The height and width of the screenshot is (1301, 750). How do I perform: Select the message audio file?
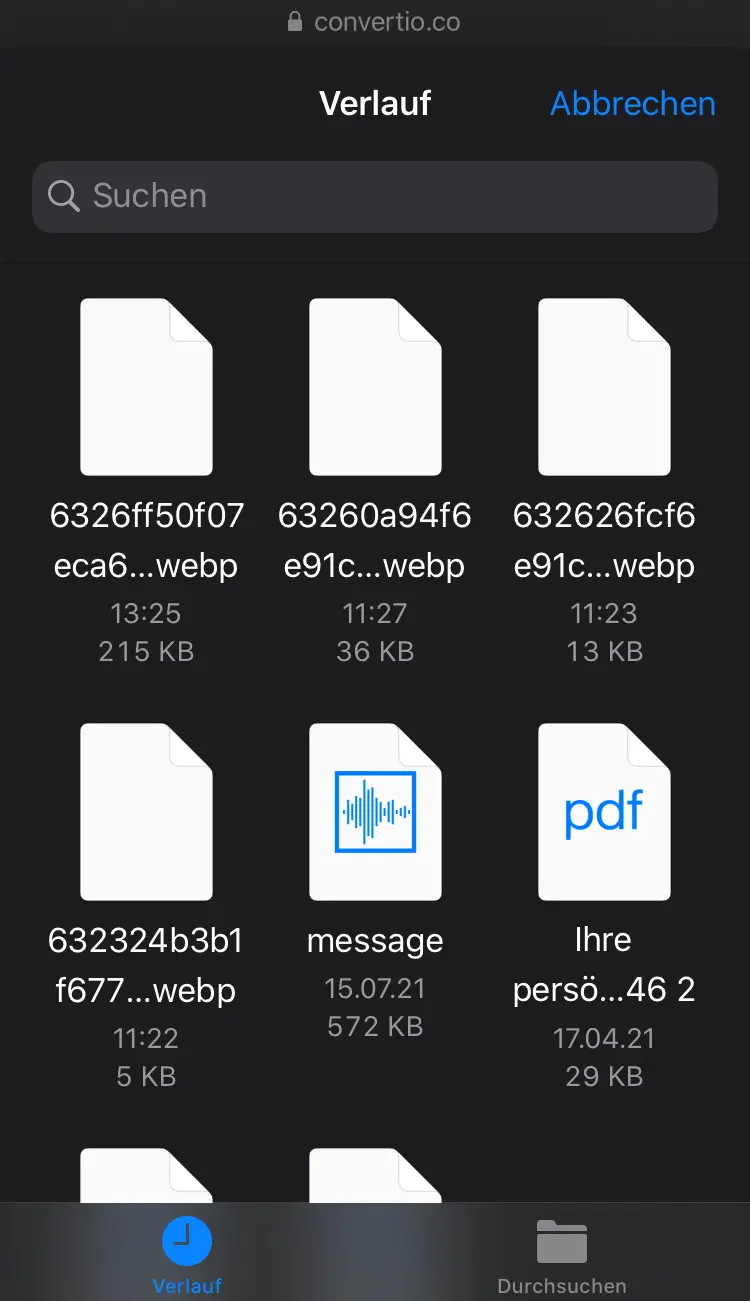(375, 812)
